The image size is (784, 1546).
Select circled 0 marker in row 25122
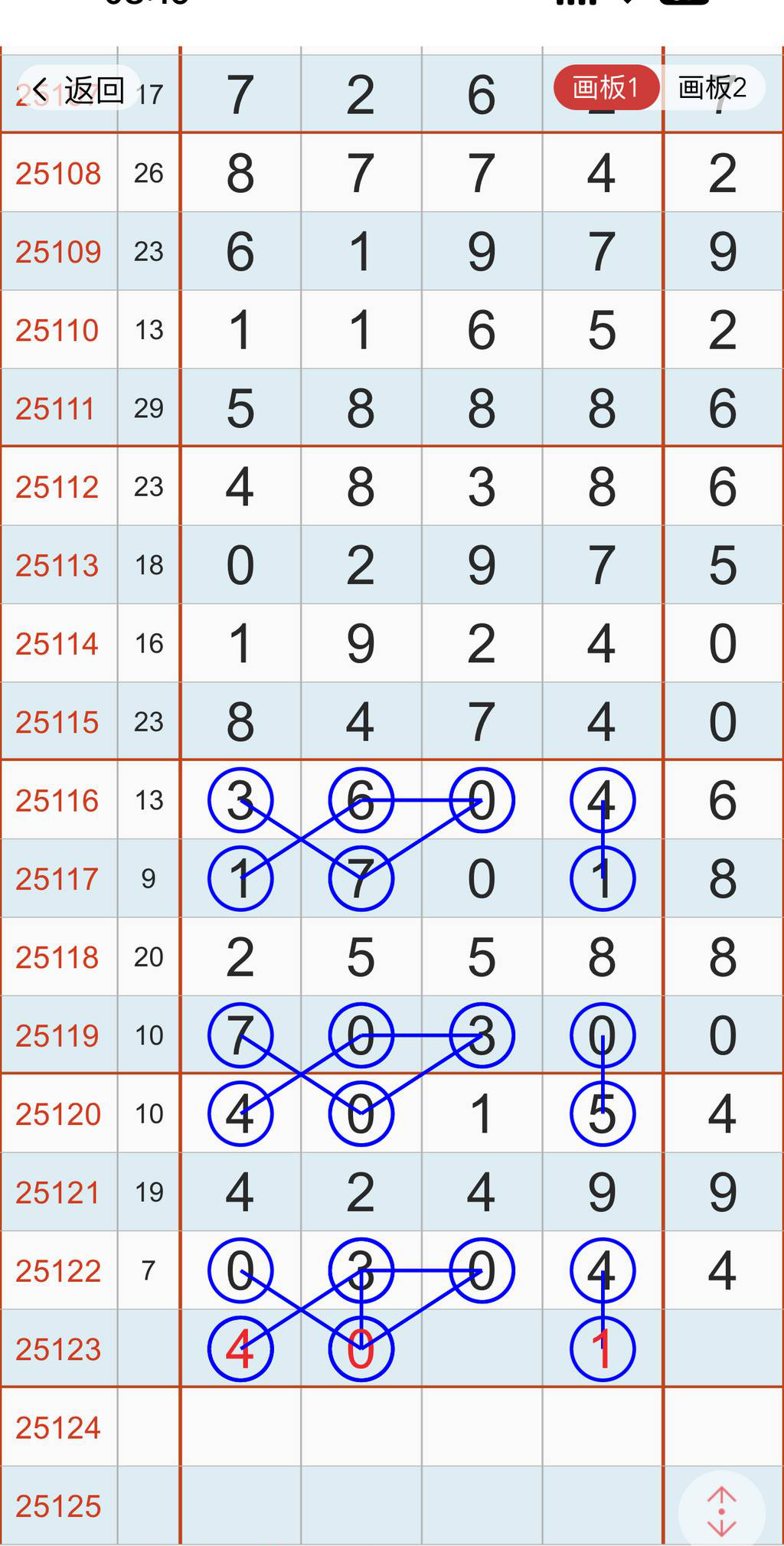(x=240, y=1270)
